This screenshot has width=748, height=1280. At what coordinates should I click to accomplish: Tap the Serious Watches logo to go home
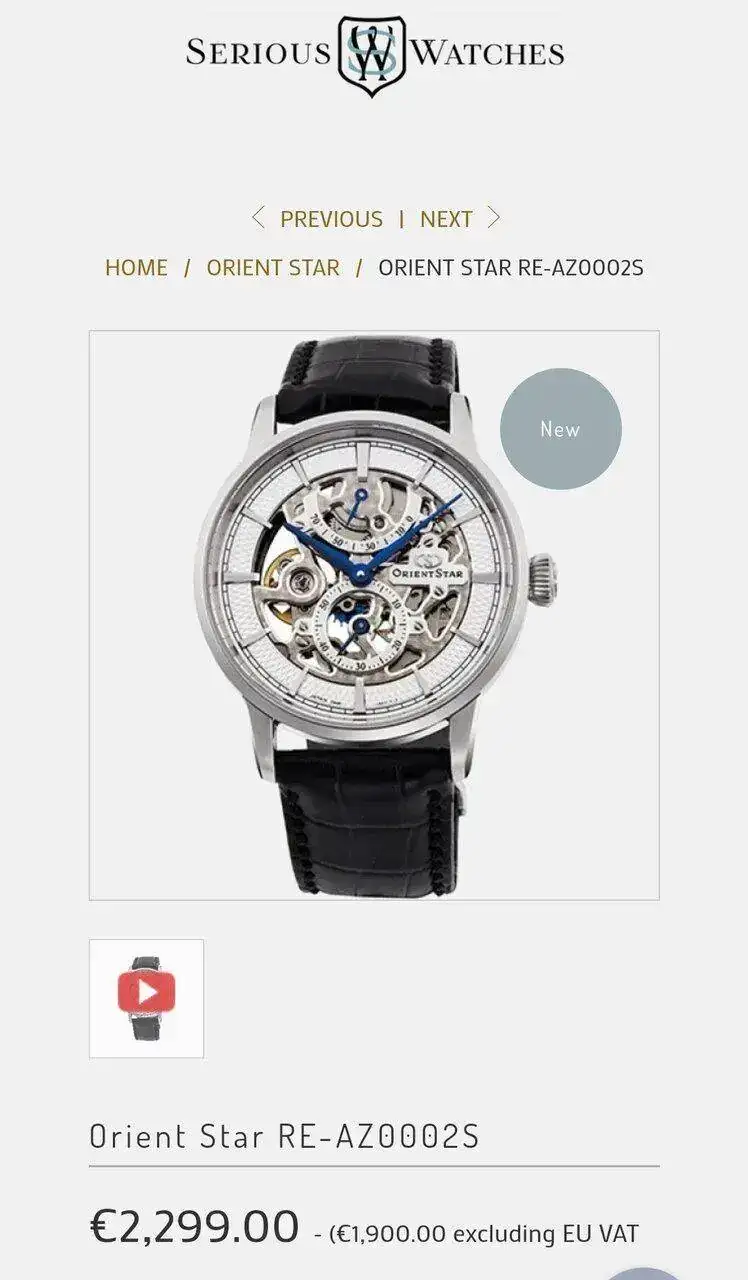tap(374, 54)
